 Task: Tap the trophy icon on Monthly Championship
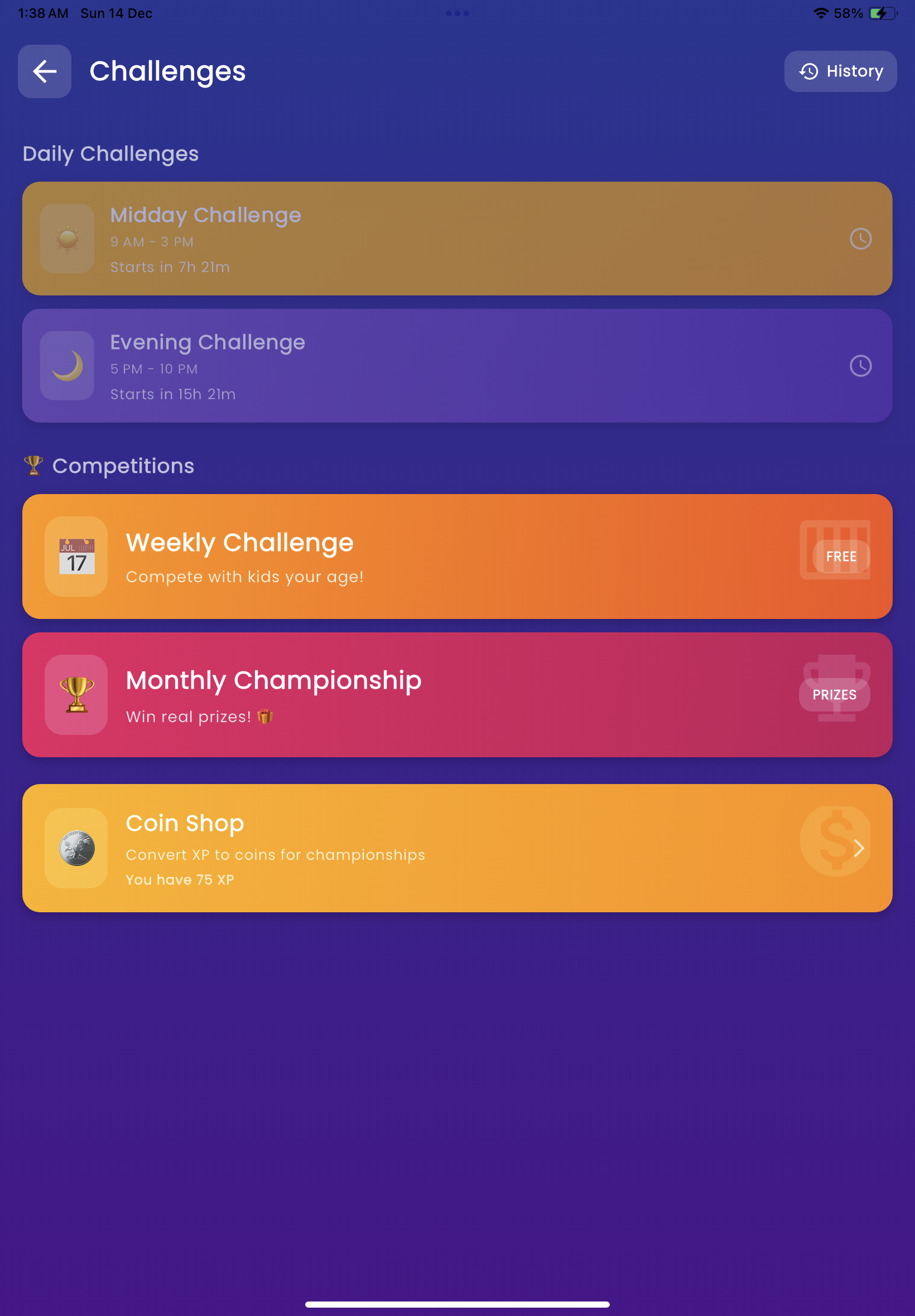(x=76, y=695)
